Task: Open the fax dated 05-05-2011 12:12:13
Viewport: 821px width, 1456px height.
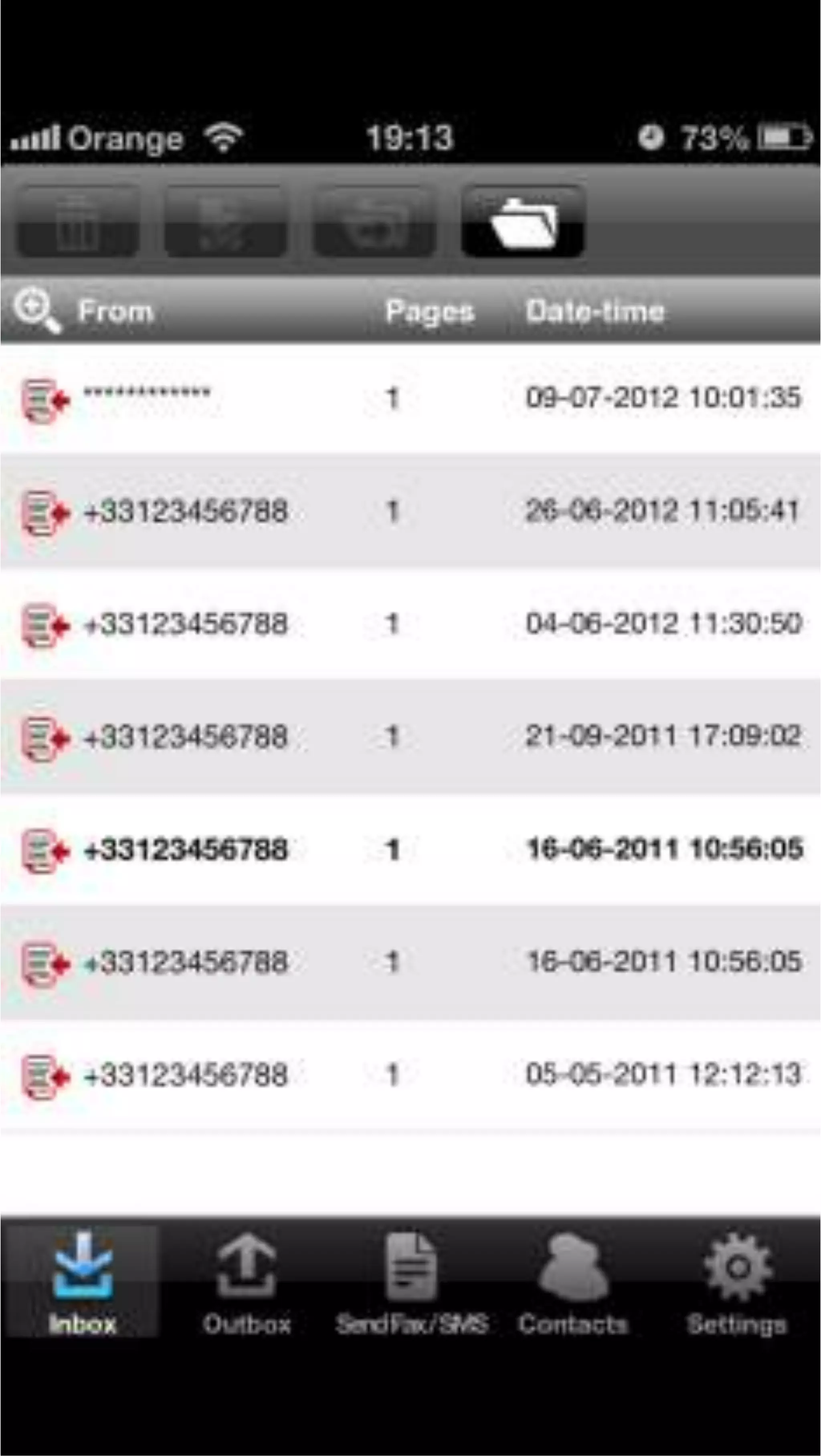Action: 410,1075
